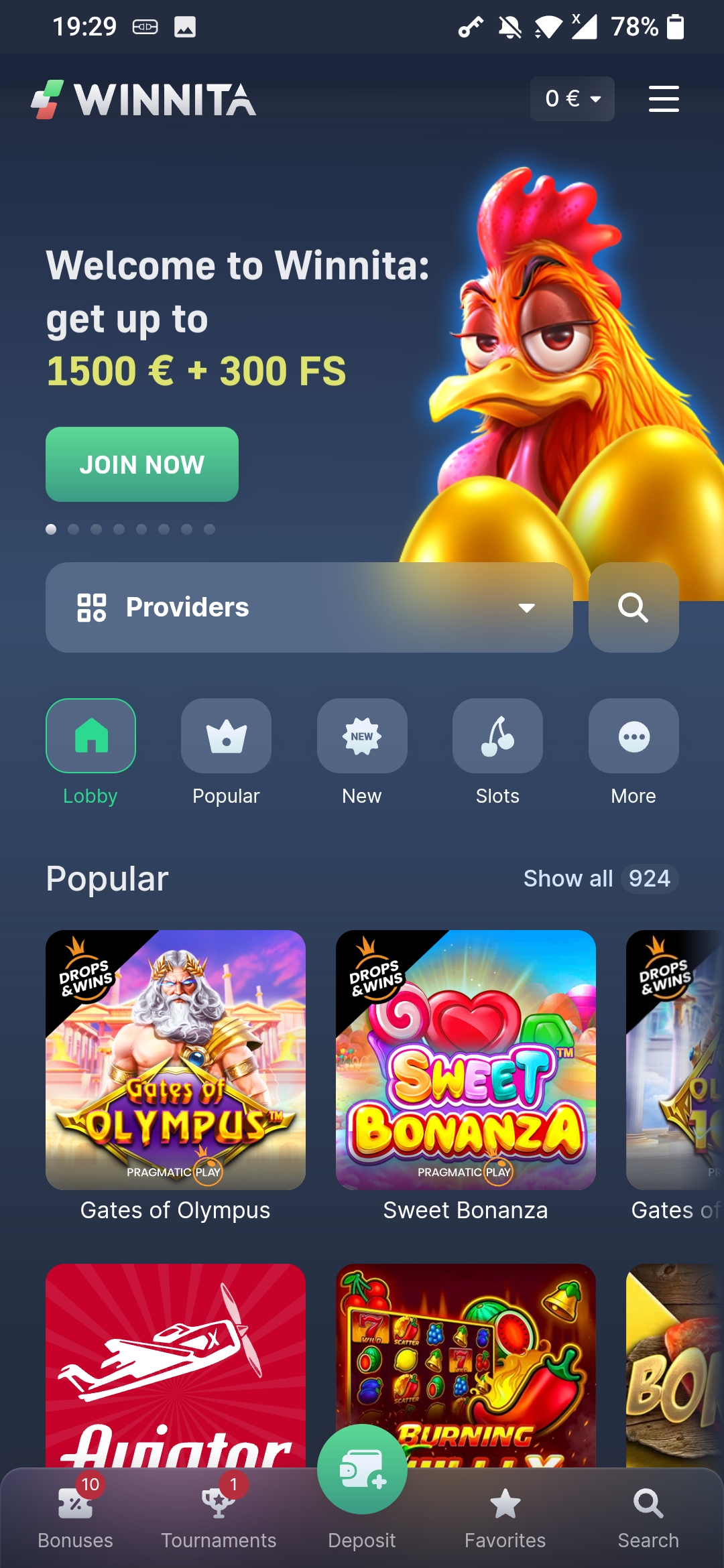
Task: Open the hamburger menu
Action: click(x=664, y=99)
